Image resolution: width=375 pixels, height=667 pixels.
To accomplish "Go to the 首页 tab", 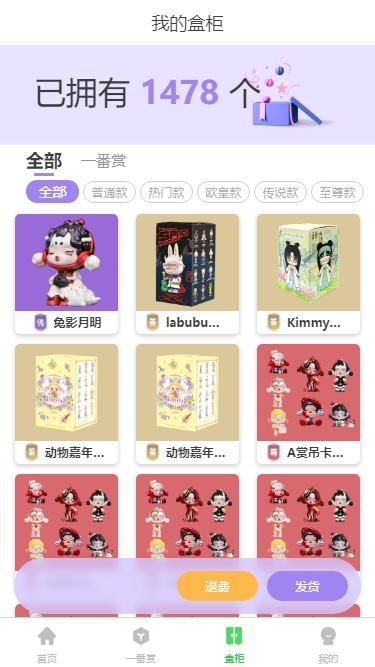I will [x=47, y=645].
